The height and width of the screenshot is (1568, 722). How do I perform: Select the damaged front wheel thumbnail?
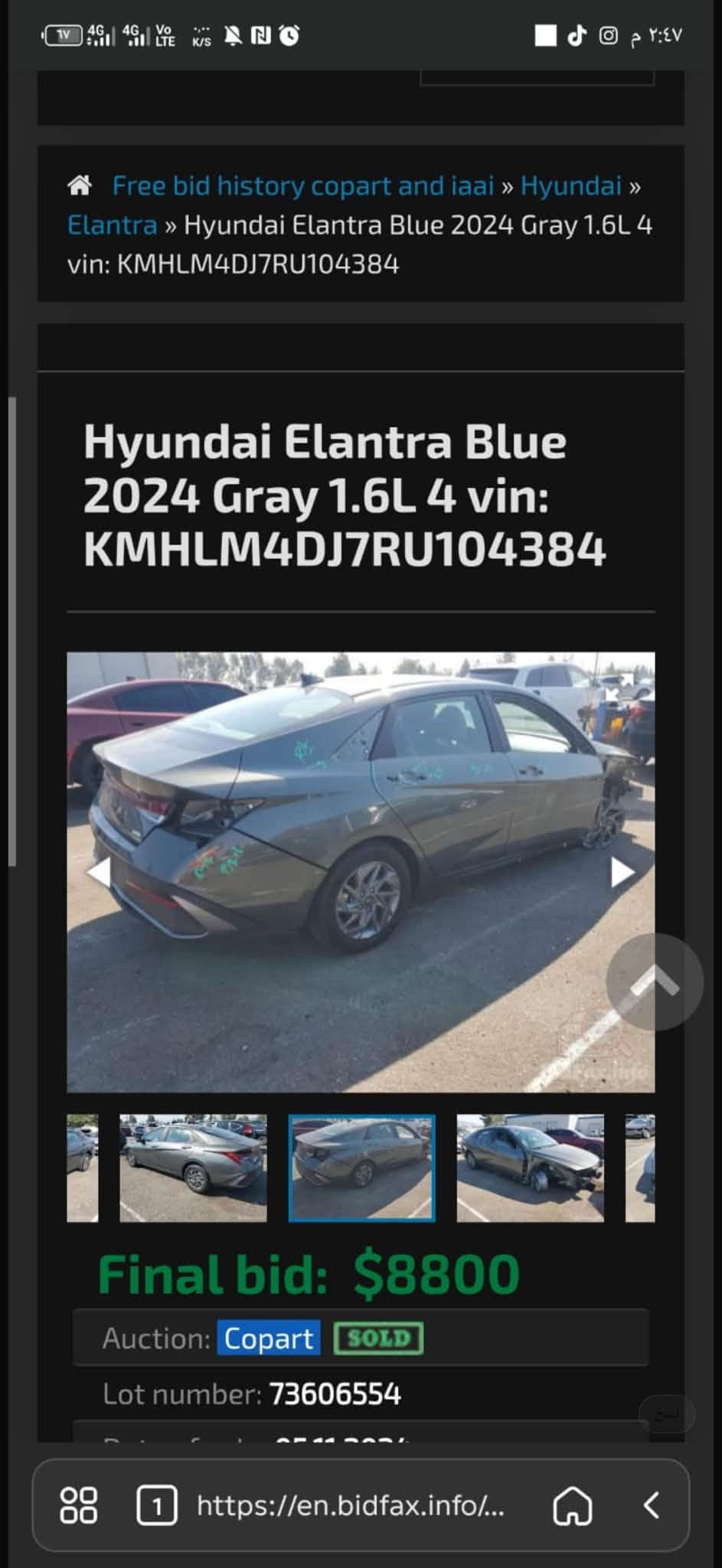point(530,1168)
